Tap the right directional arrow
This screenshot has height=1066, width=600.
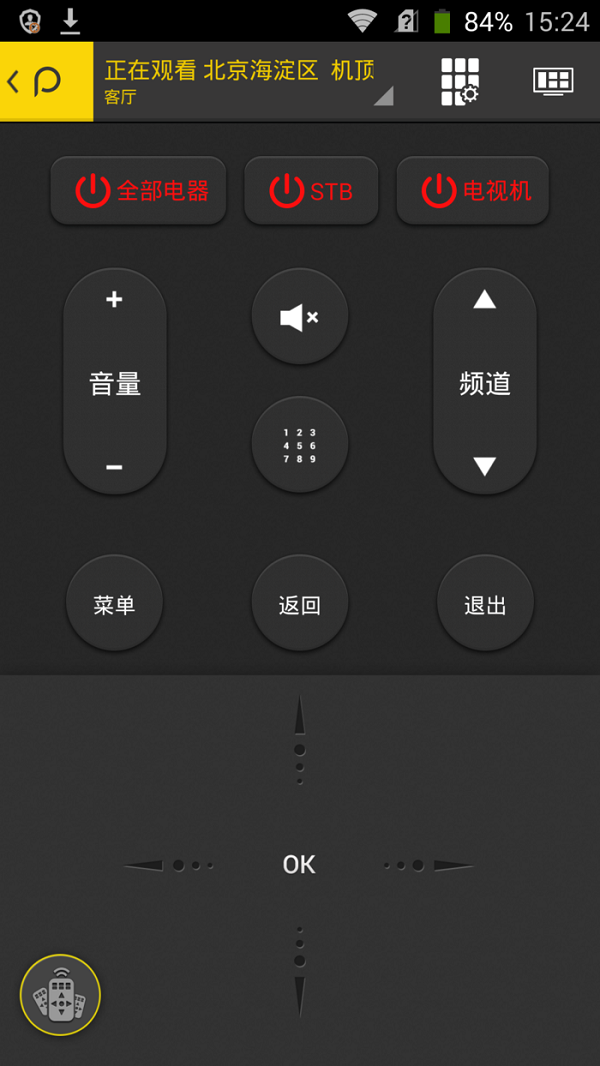click(x=428, y=865)
